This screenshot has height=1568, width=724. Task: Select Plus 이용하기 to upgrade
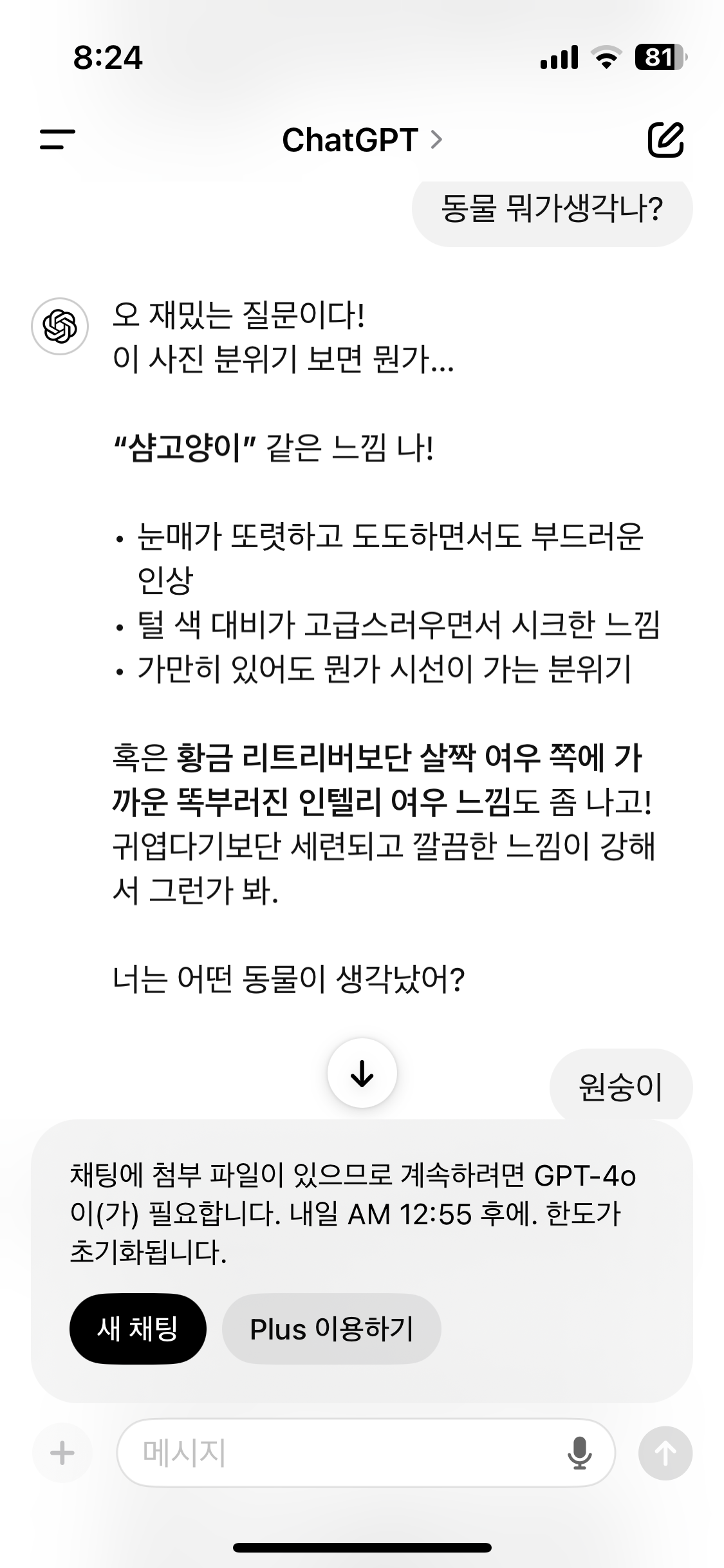331,1329
